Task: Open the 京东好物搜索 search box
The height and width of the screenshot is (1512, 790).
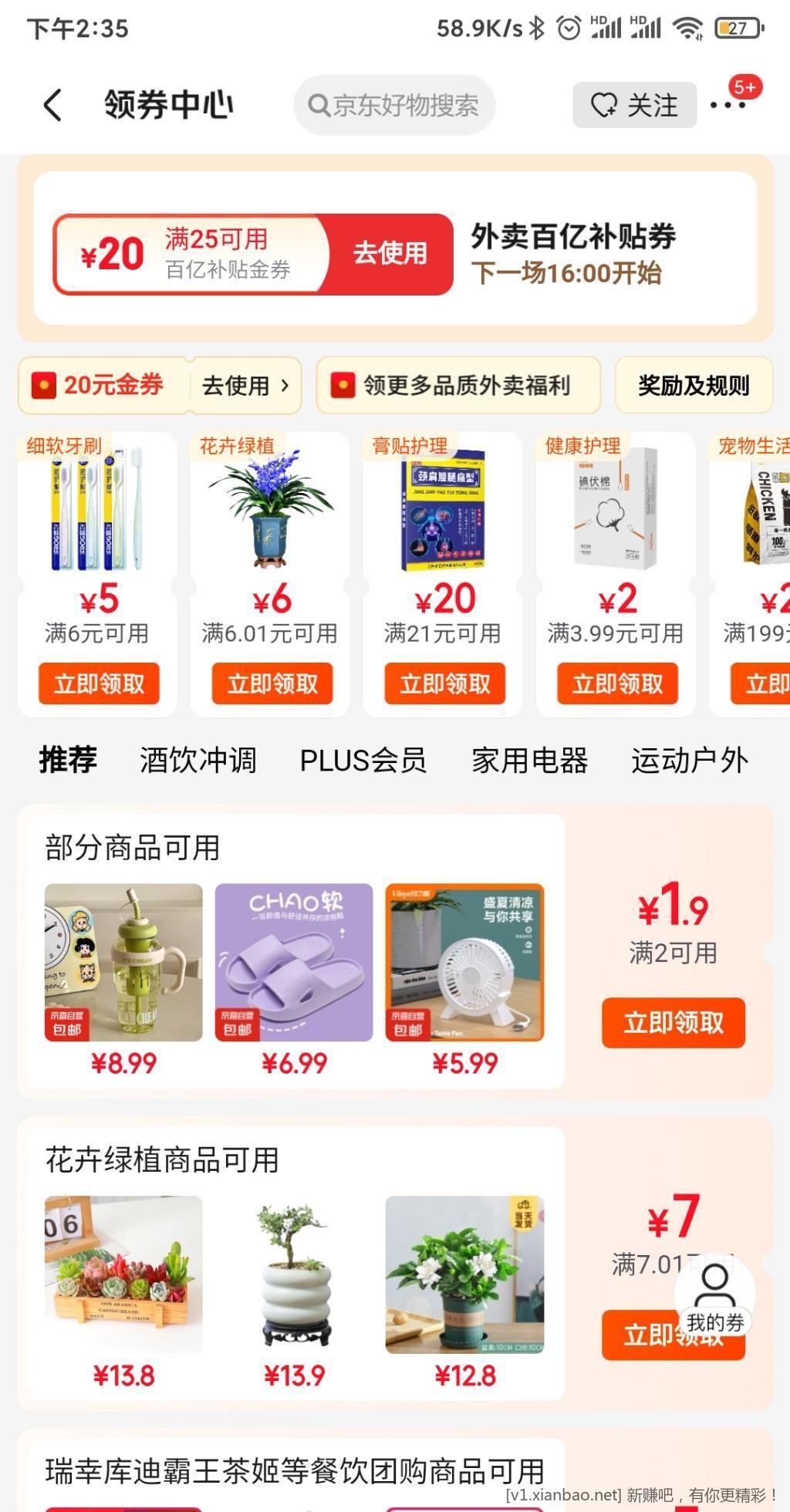Action: 394,105
